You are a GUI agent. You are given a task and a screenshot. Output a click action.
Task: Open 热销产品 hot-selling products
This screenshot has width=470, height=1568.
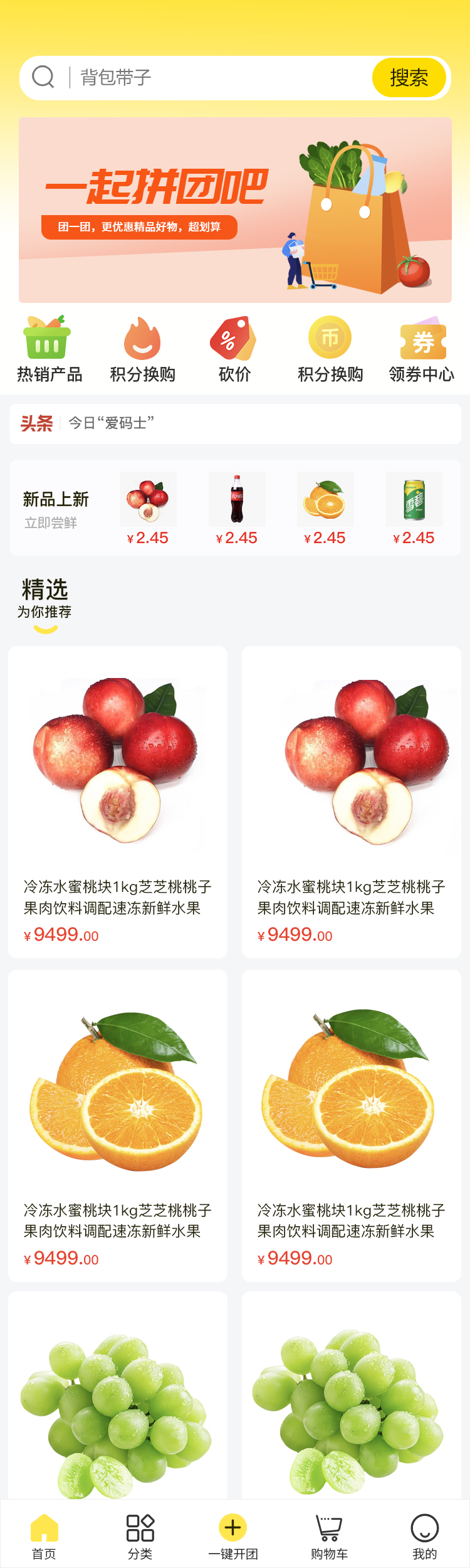click(50, 349)
